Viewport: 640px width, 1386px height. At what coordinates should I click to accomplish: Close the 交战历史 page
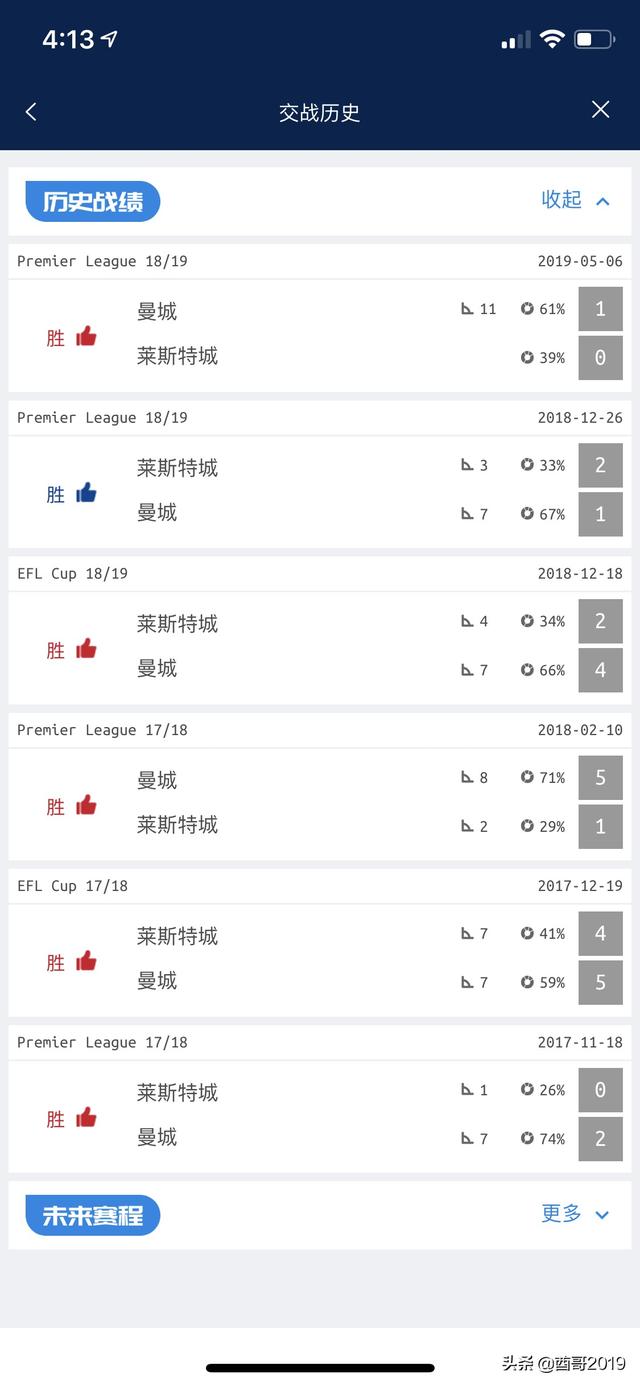600,110
